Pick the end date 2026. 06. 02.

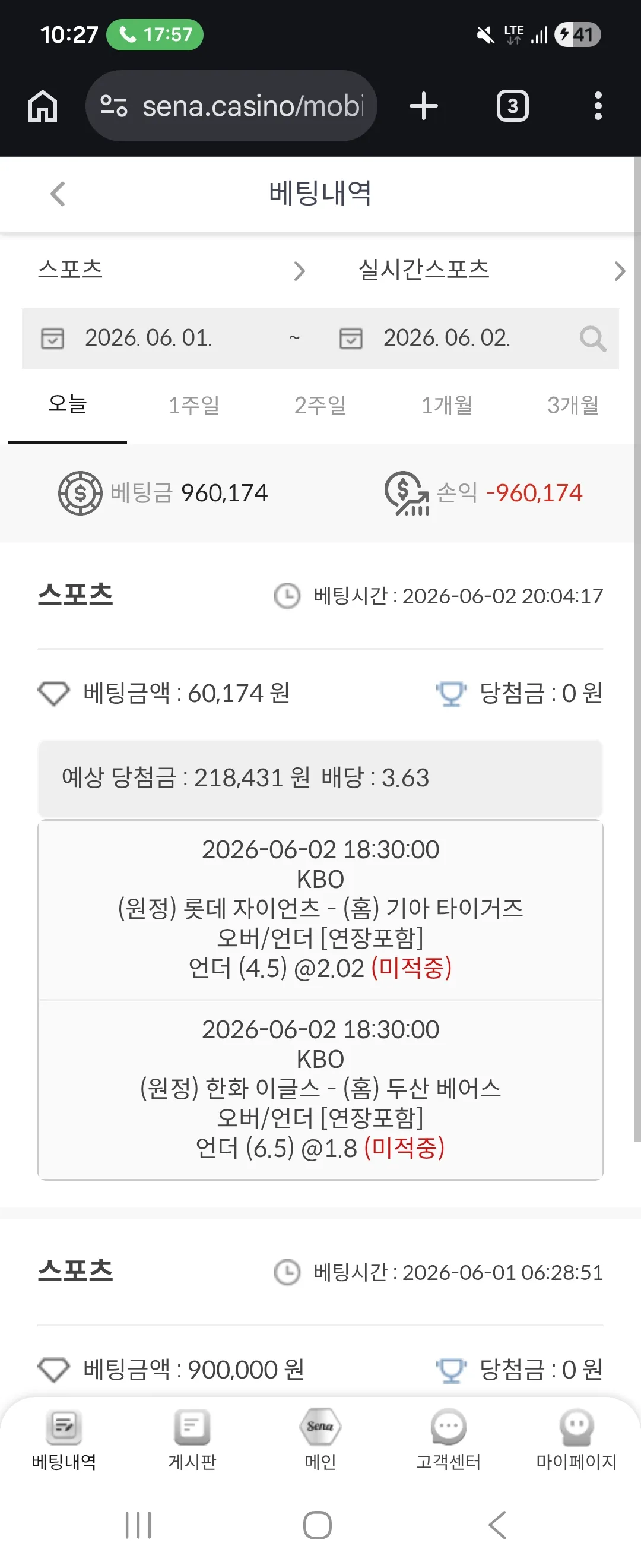(447, 339)
